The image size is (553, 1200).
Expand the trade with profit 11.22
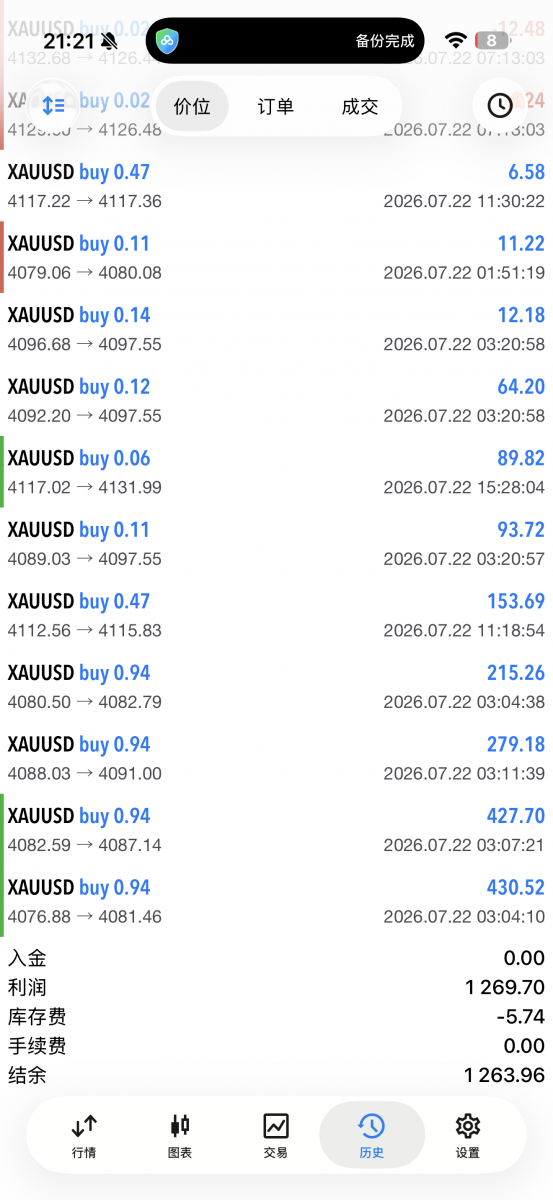click(x=276, y=258)
